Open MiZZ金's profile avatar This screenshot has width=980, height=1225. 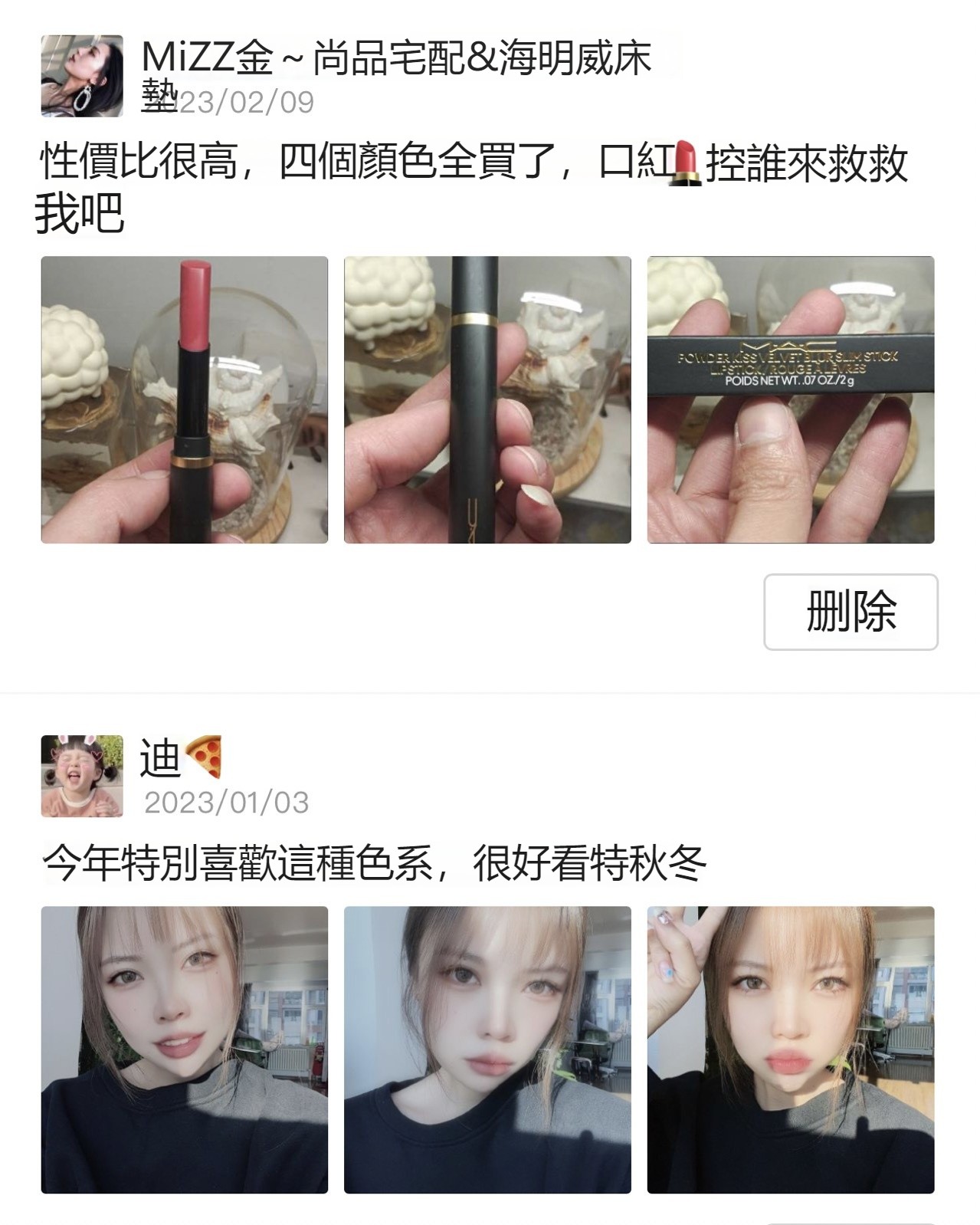click(82, 76)
